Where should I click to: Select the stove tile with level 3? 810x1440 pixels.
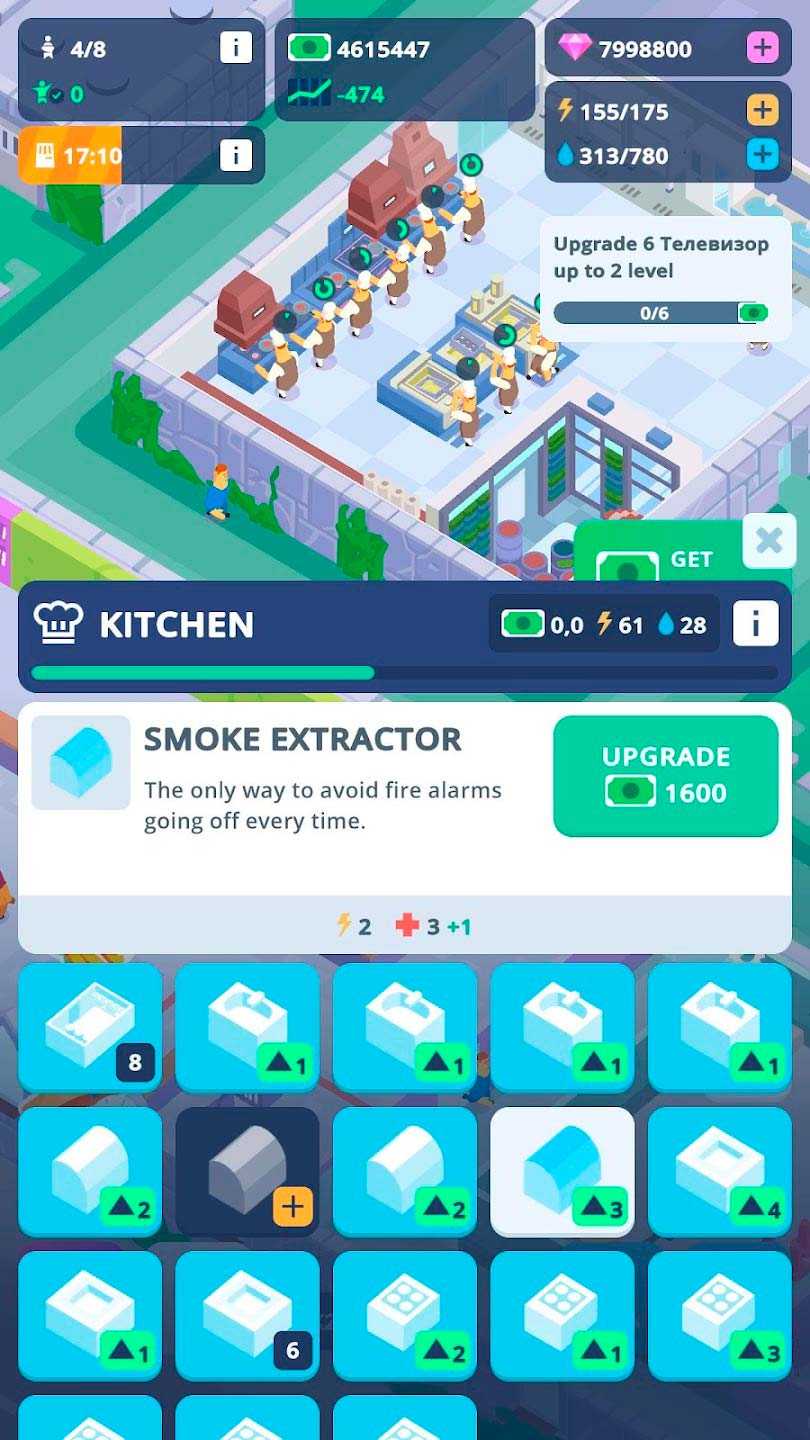pyautogui.click(x=720, y=1315)
